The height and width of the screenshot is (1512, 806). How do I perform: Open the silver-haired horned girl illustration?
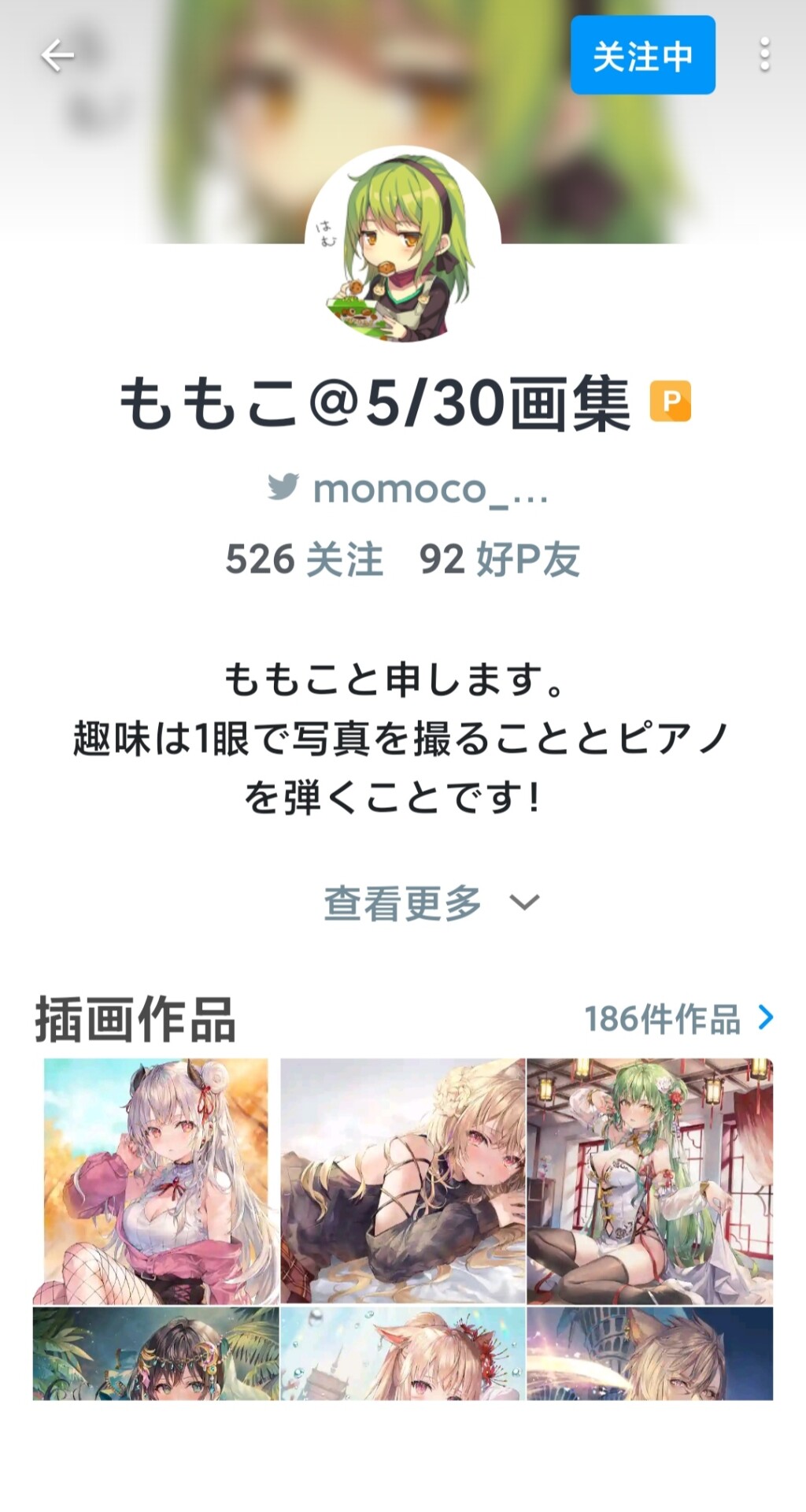(156, 1180)
